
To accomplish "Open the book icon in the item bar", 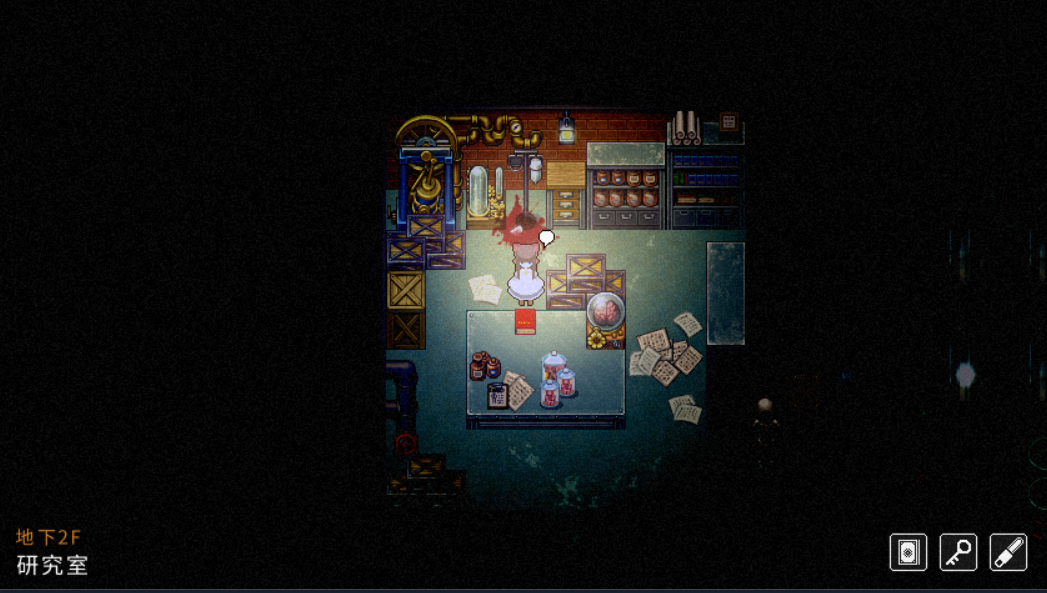I will click(908, 552).
